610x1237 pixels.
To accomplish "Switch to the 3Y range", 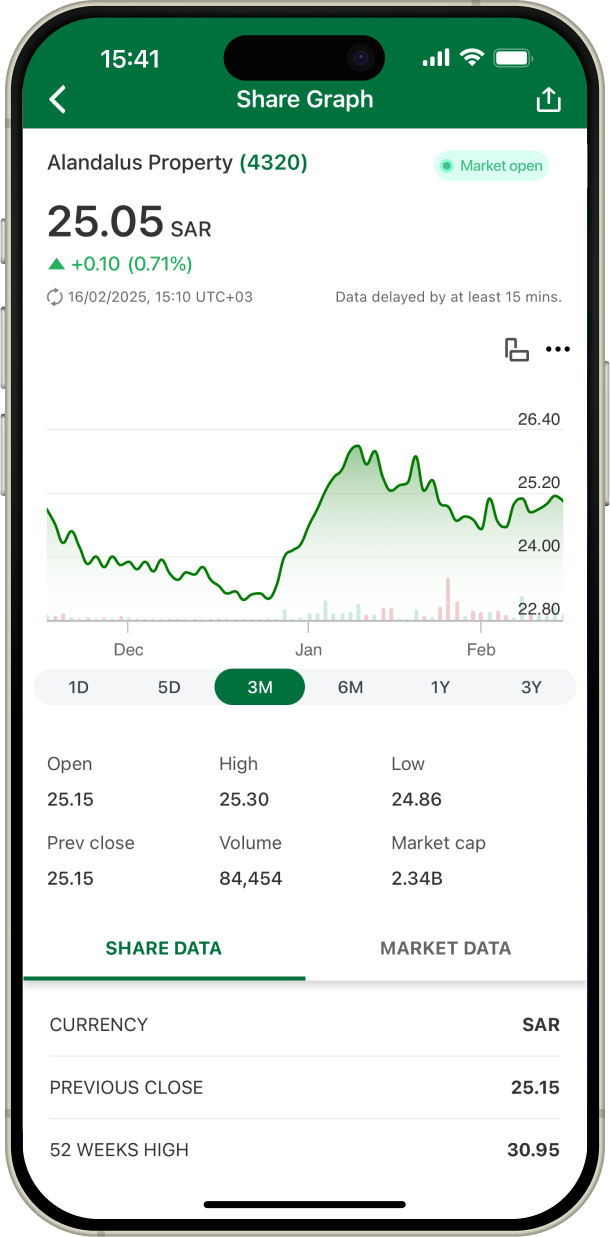I will point(531,687).
